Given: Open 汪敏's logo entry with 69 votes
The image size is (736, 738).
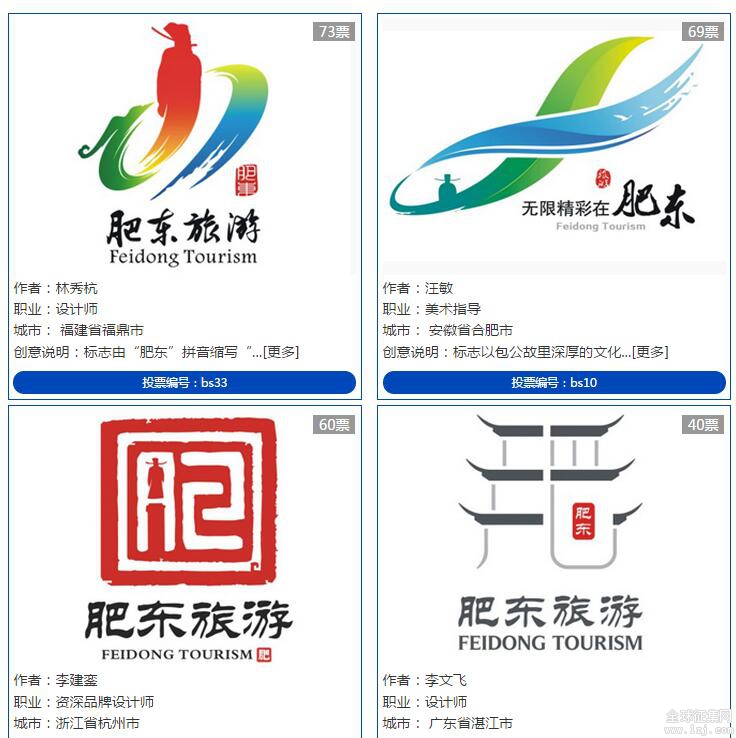Looking at the screenshot, I should tap(553, 145).
